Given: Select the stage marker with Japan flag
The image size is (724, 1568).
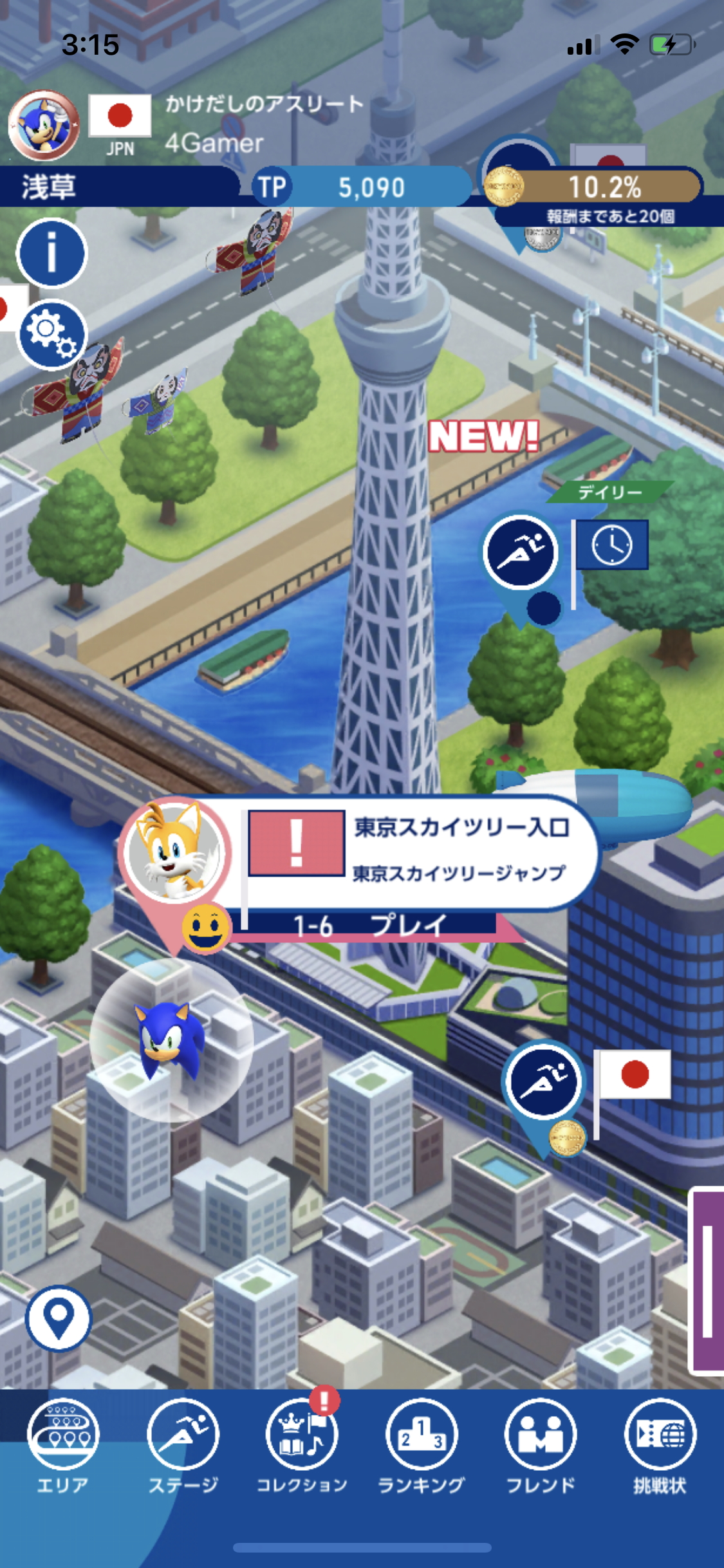Looking at the screenshot, I should pos(544,1081).
